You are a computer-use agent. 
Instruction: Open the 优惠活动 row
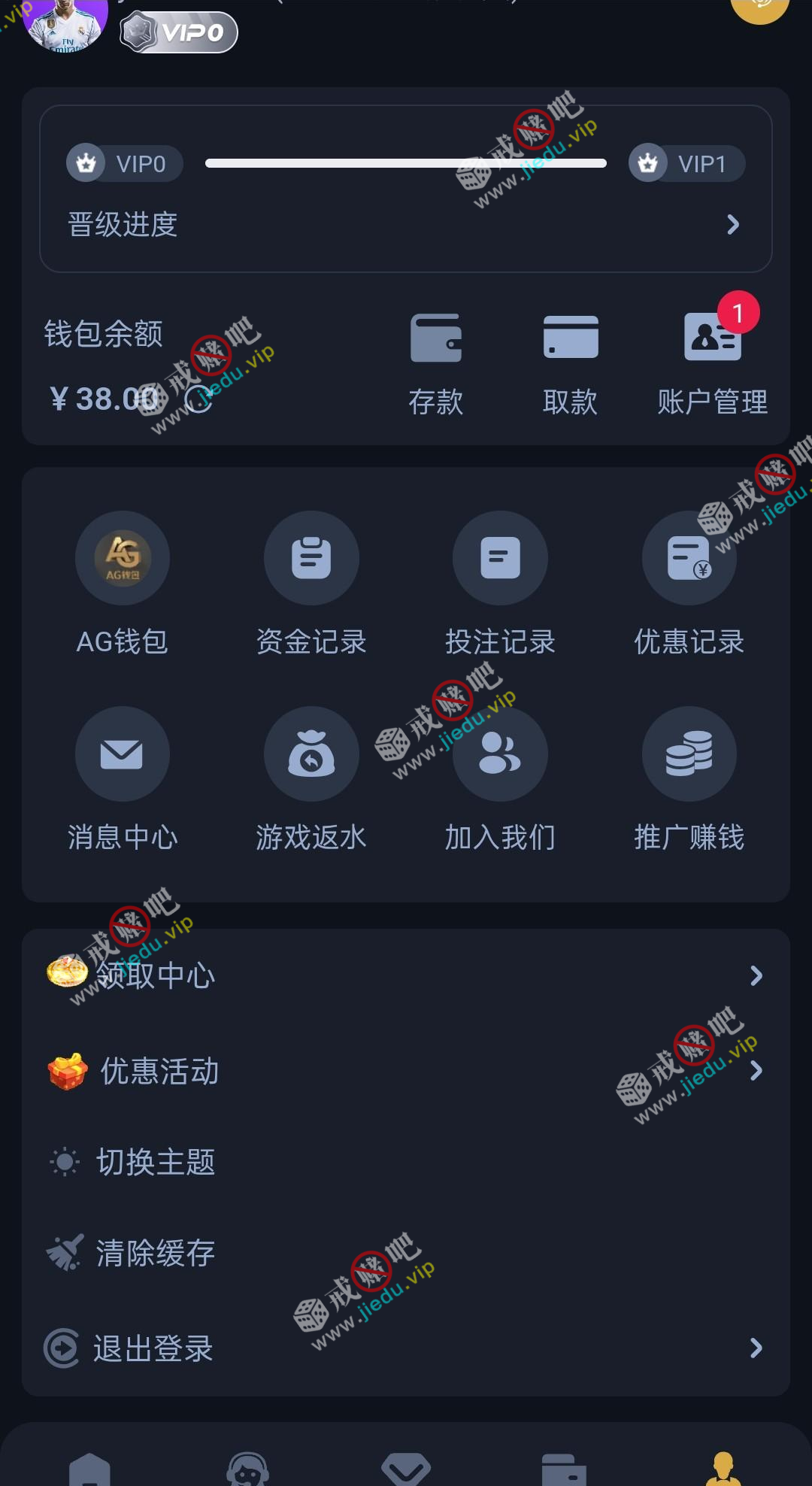click(x=406, y=1071)
